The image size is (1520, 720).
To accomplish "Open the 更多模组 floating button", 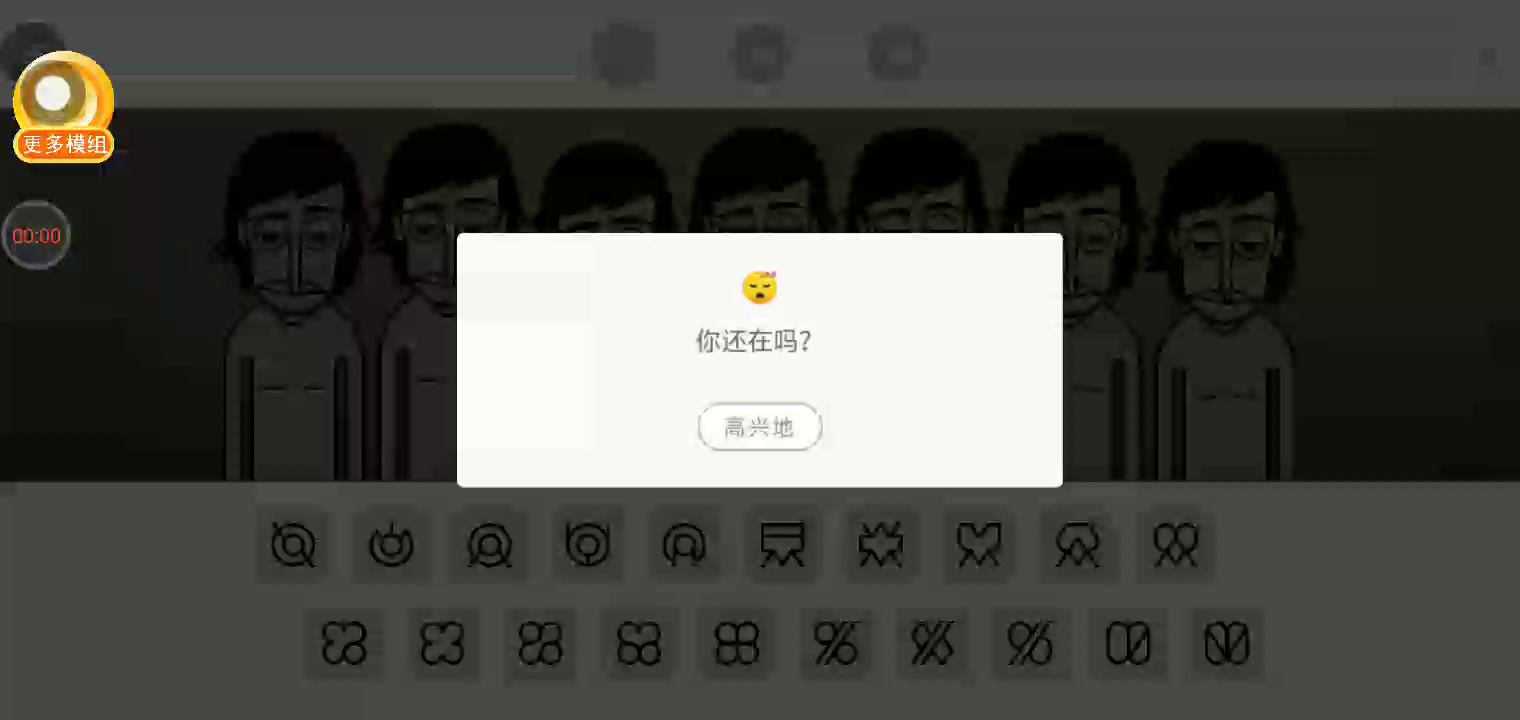I will (x=63, y=107).
